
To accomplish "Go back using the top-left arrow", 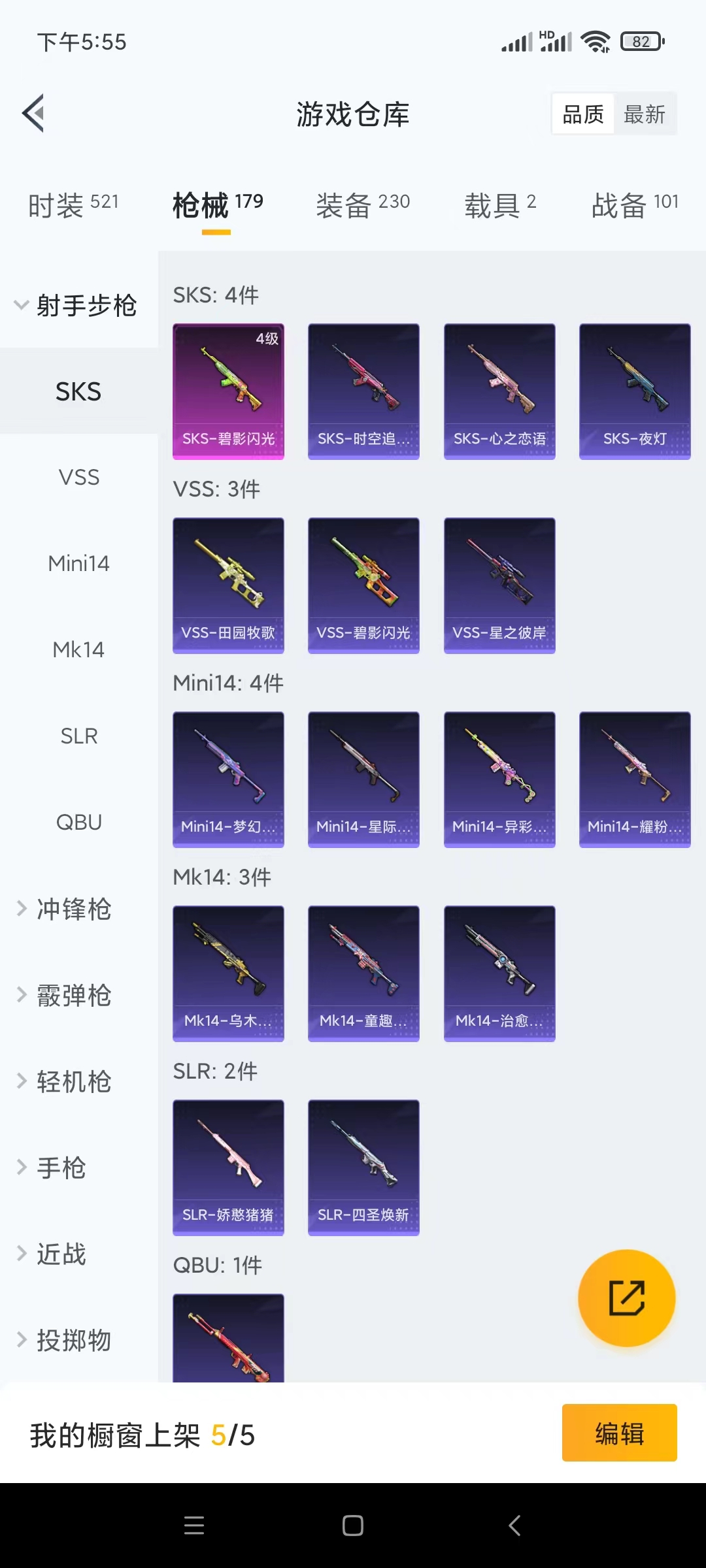I will click(34, 114).
